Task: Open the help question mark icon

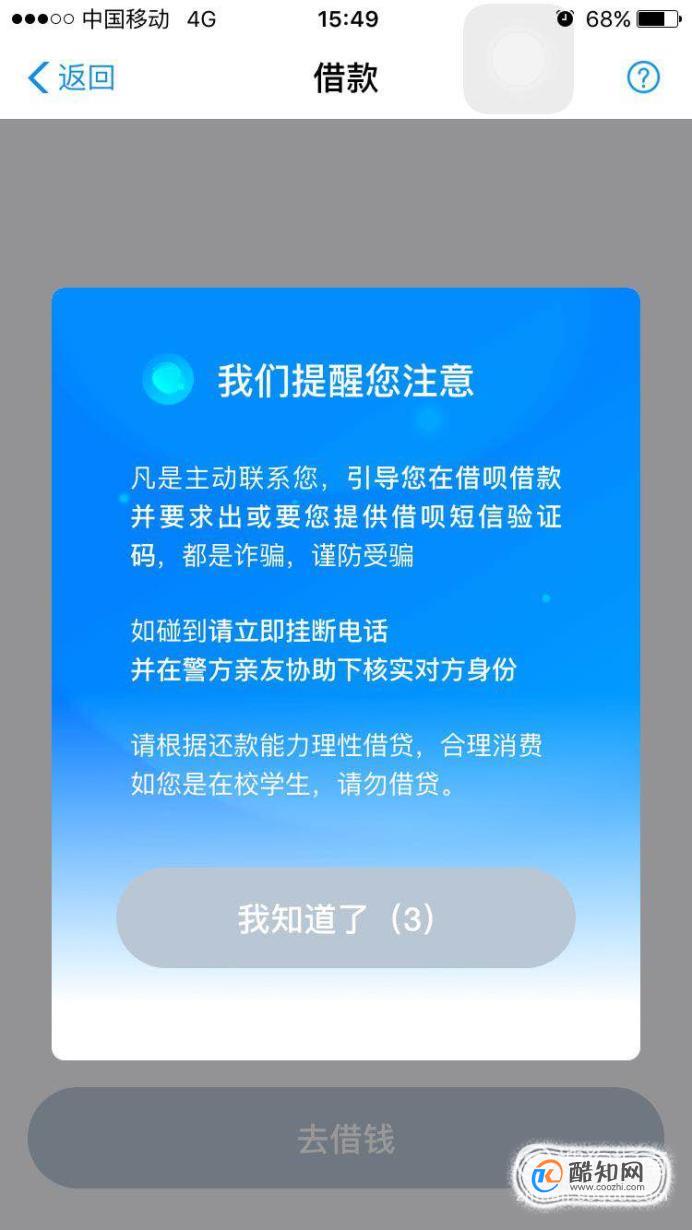Action: 643,77
